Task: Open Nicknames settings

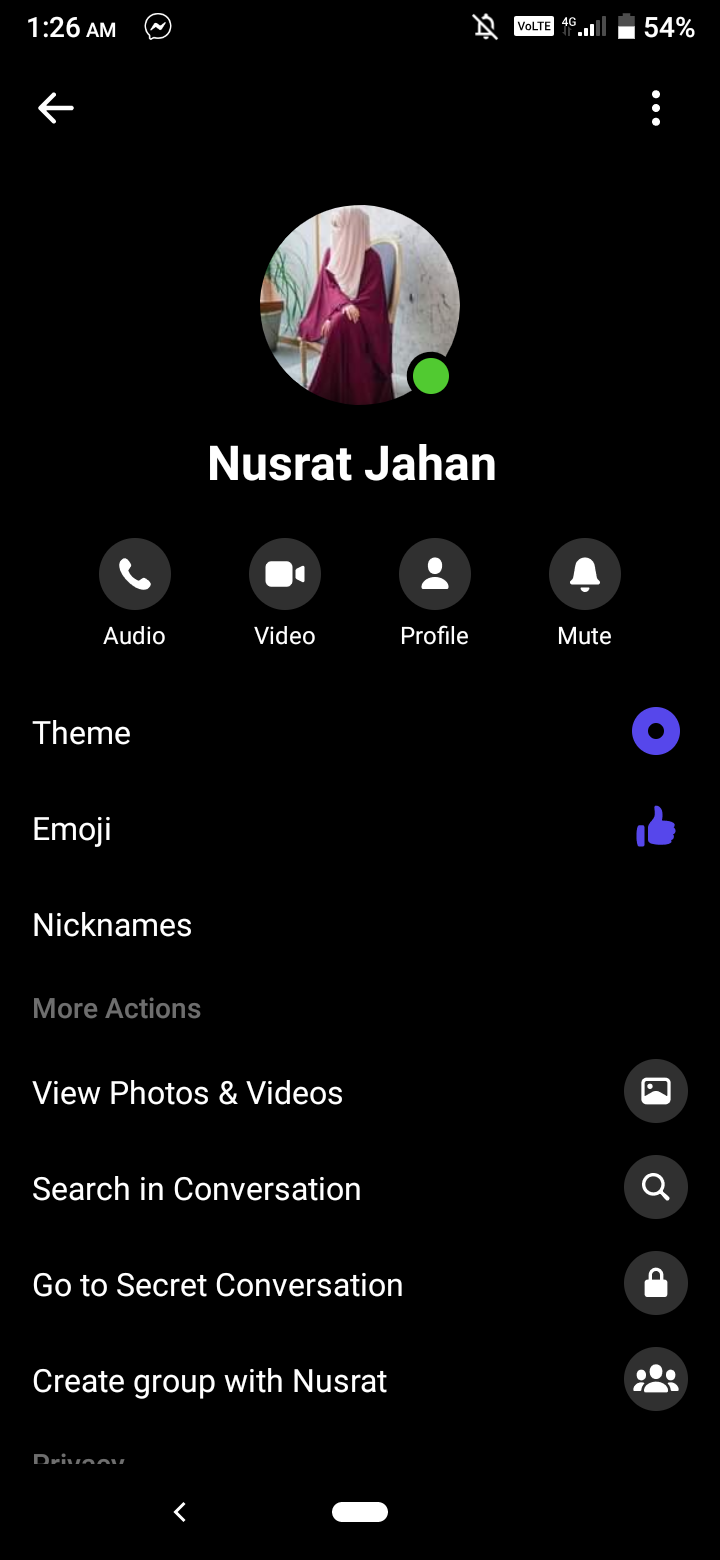Action: pyautogui.click(x=360, y=925)
